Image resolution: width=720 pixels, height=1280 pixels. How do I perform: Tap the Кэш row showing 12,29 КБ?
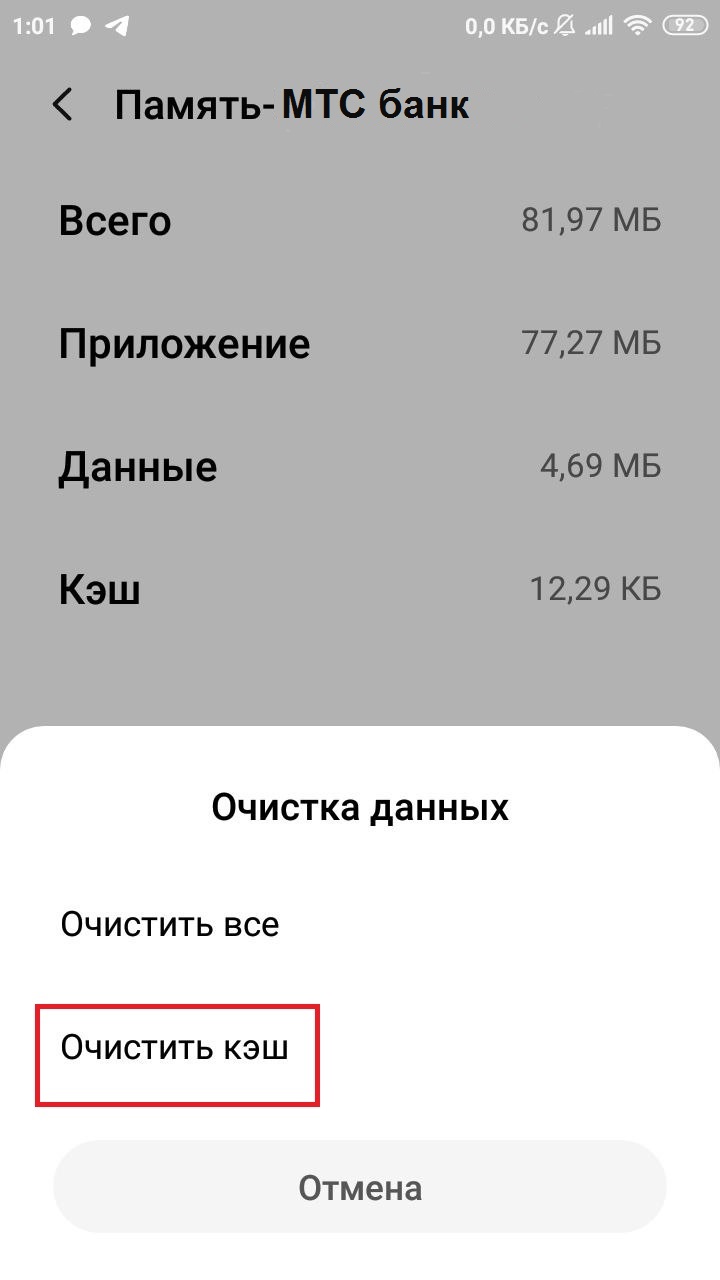click(360, 589)
